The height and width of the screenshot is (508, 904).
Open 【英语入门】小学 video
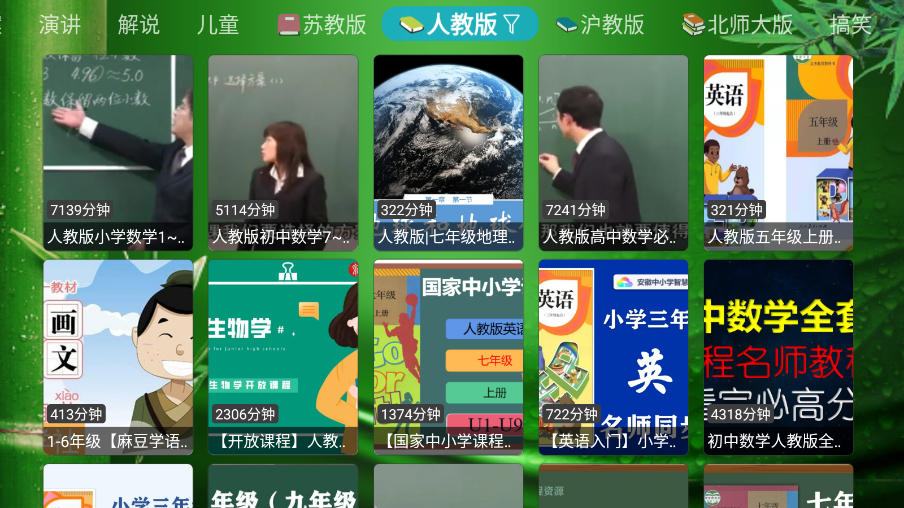[x=613, y=357]
